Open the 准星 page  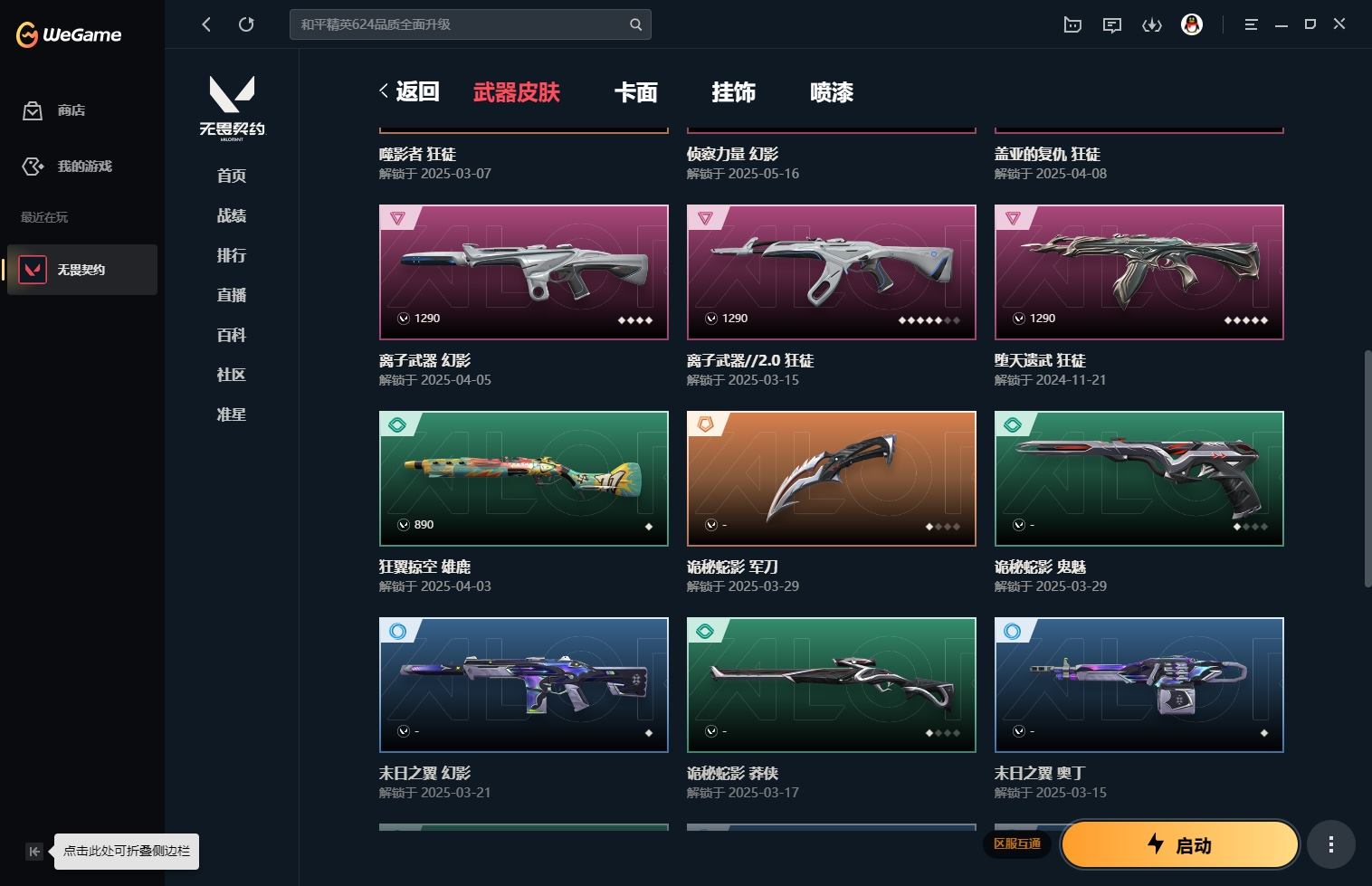(232, 414)
